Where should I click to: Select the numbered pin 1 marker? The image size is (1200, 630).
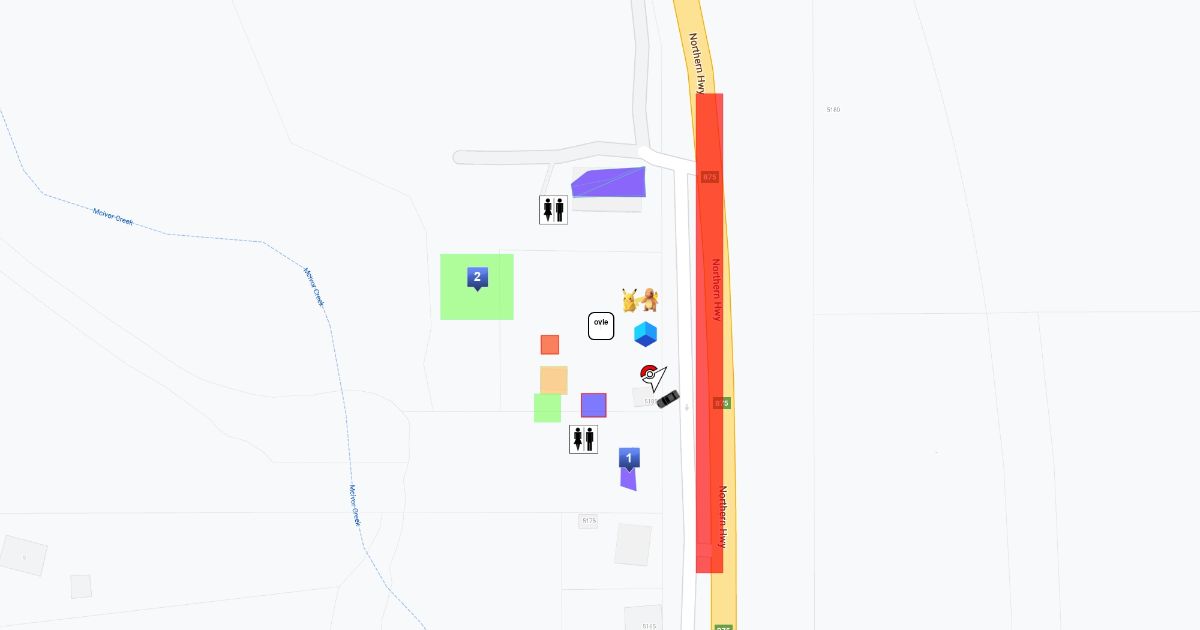628,458
